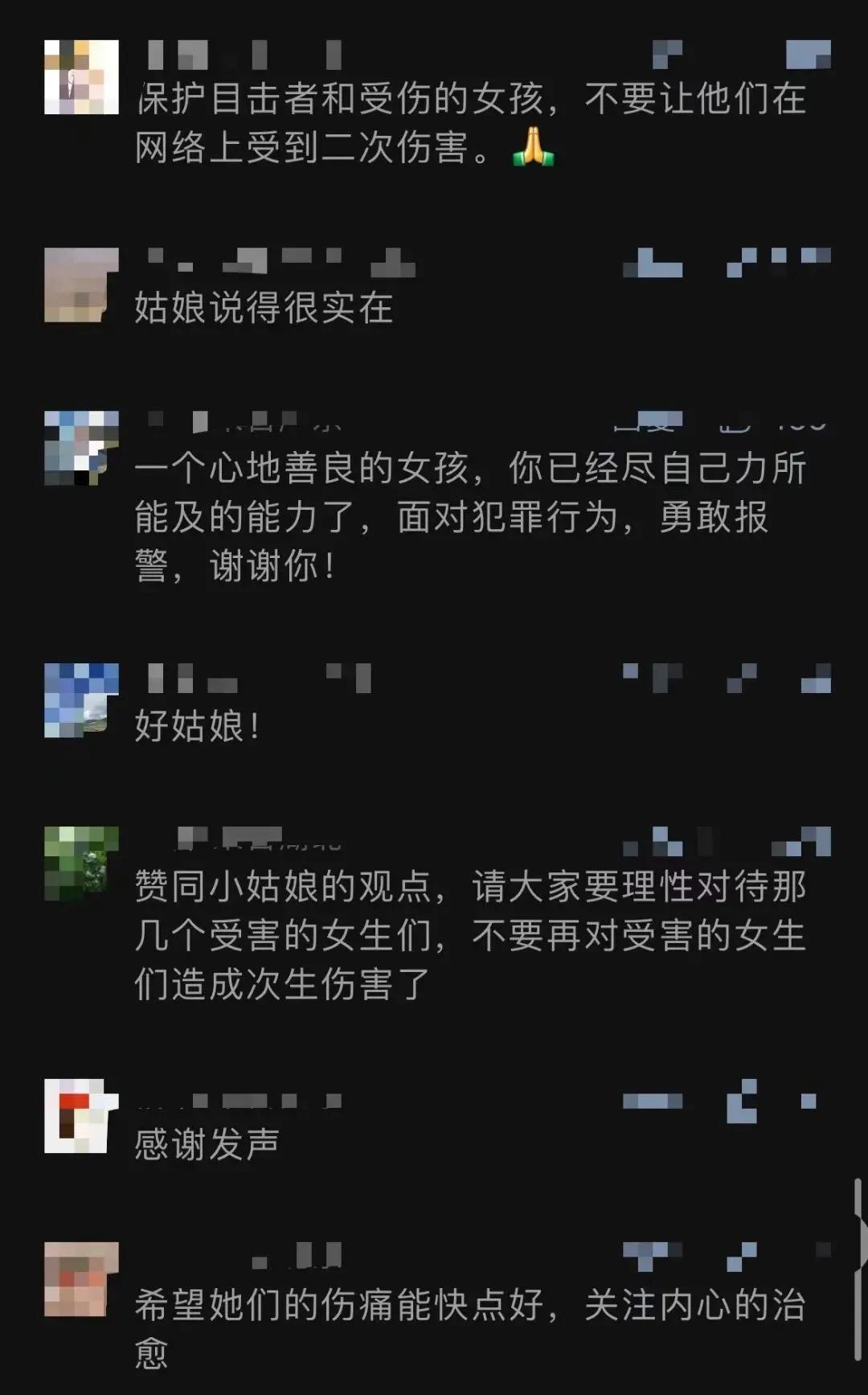This screenshot has width=868, height=1395.
Task: Open avatar of 赞同小姑娘的观点 commenter
Action: tap(81, 864)
